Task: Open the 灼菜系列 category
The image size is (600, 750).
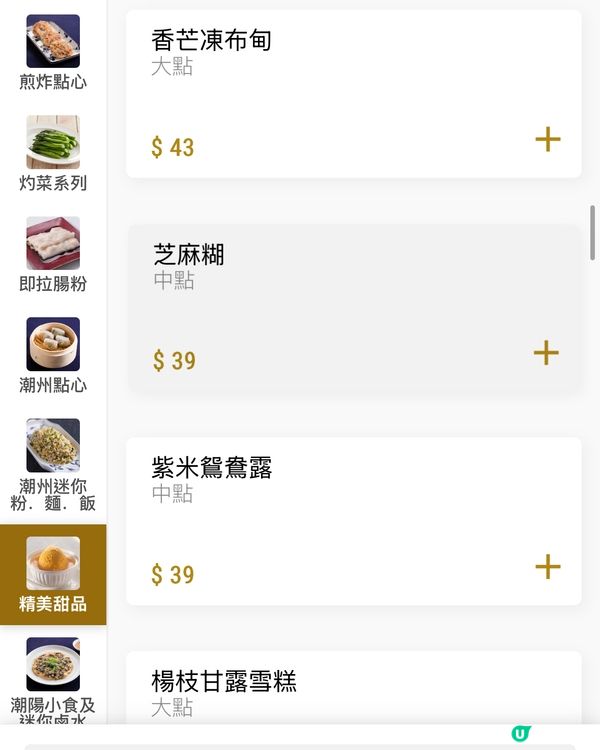Action: pos(53,153)
